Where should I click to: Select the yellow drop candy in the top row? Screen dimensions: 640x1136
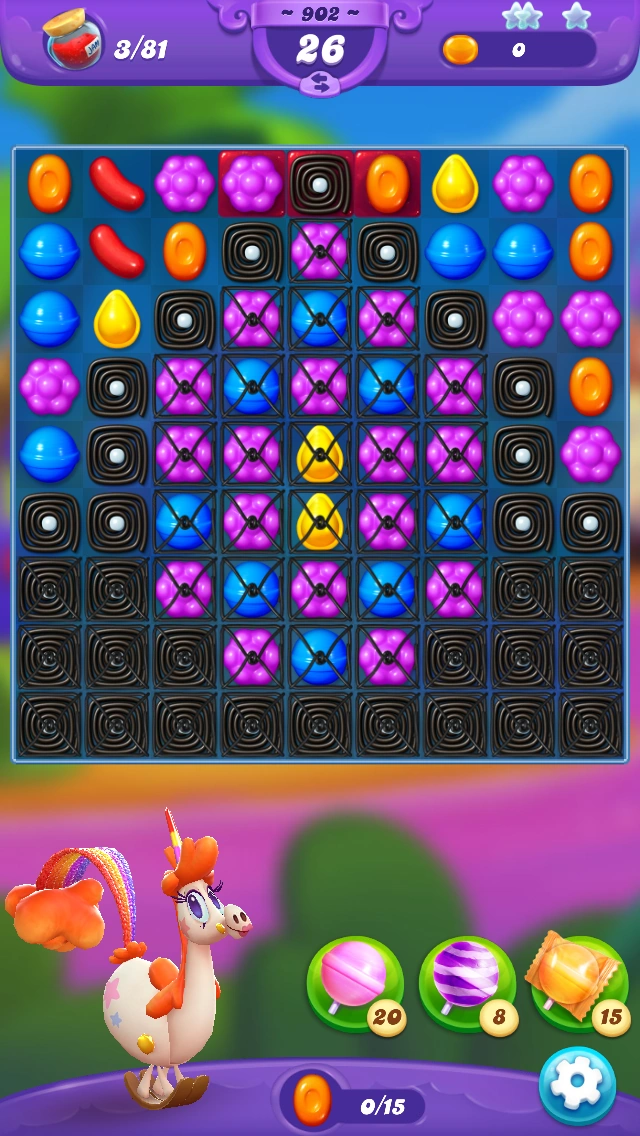(454, 184)
